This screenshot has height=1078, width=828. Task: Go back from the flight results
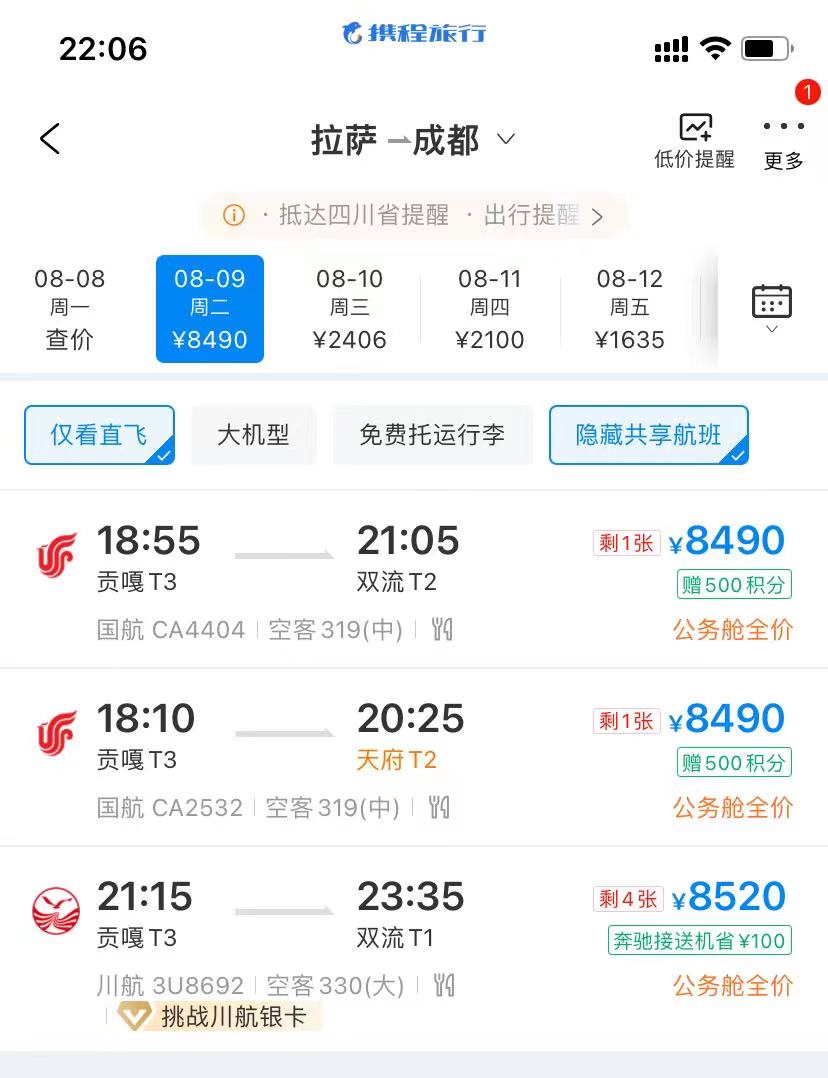(50, 139)
